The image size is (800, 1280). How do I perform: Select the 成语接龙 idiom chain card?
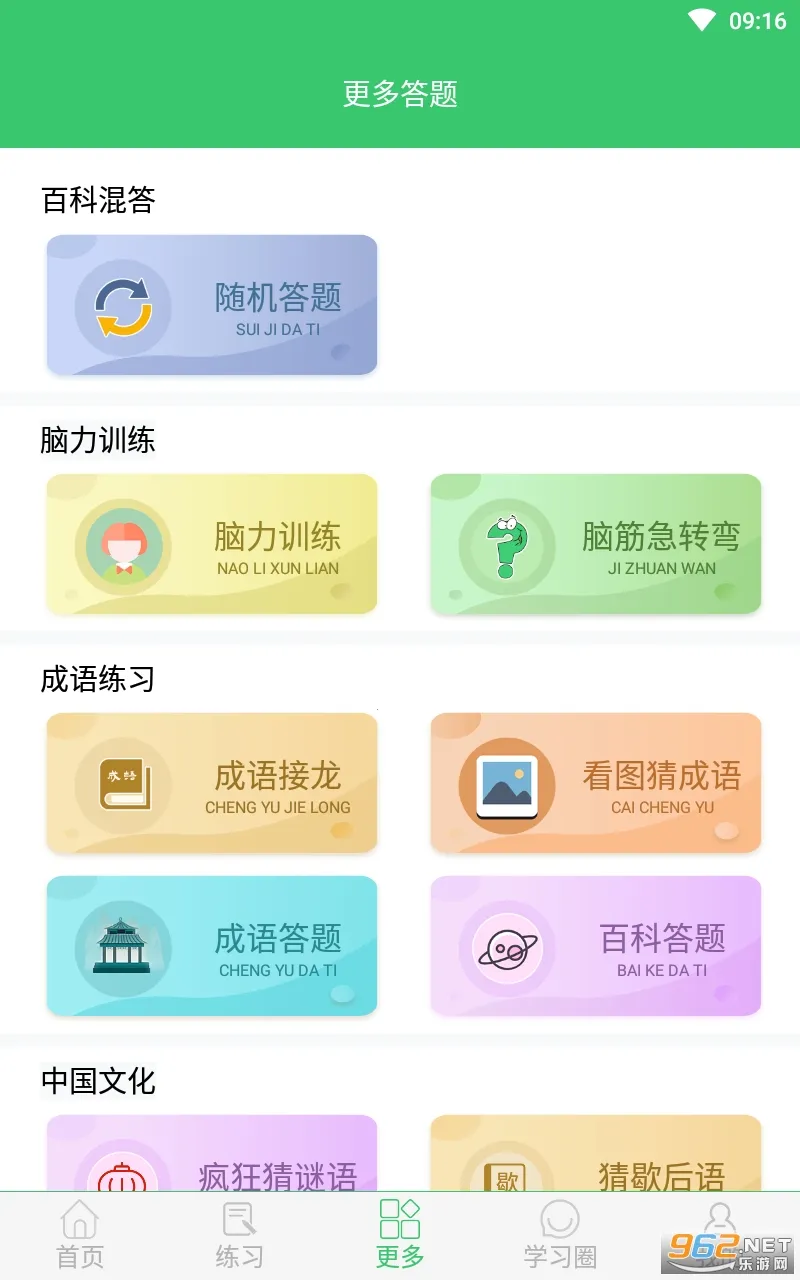click(x=212, y=783)
